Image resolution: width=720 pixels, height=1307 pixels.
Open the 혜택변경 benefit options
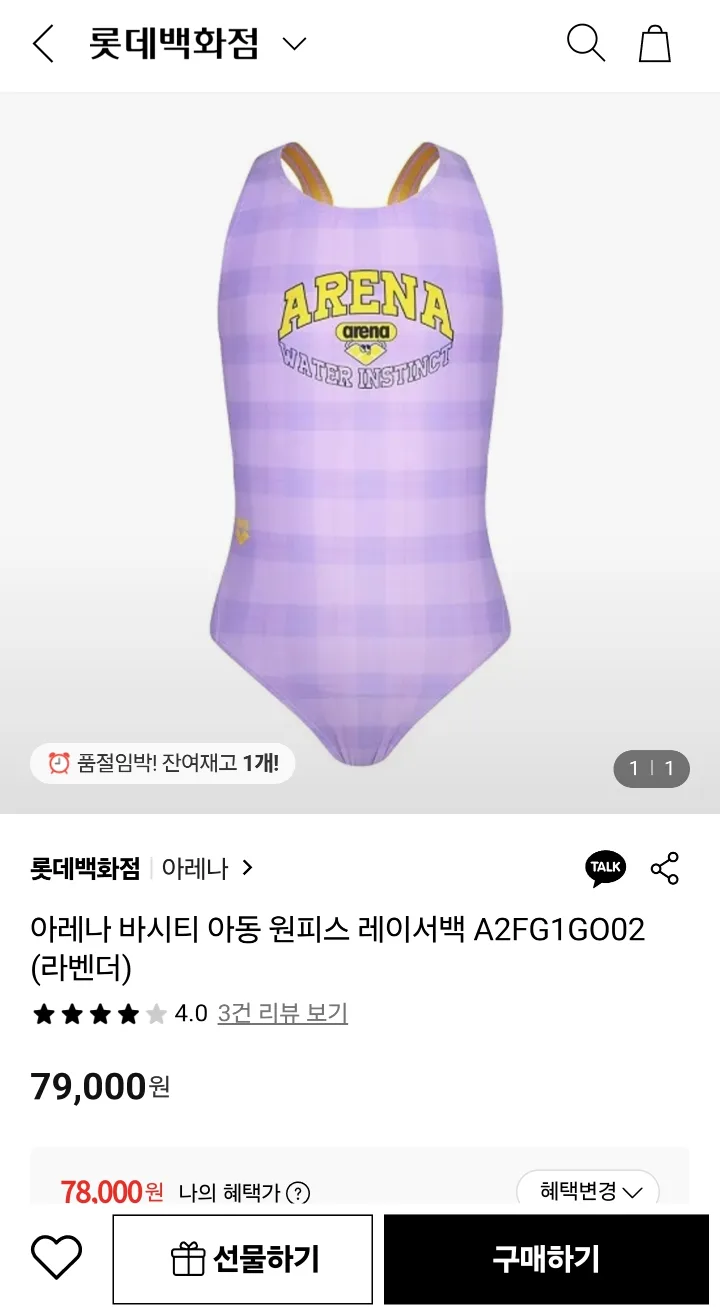pyautogui.click(x=588, y=1191)
